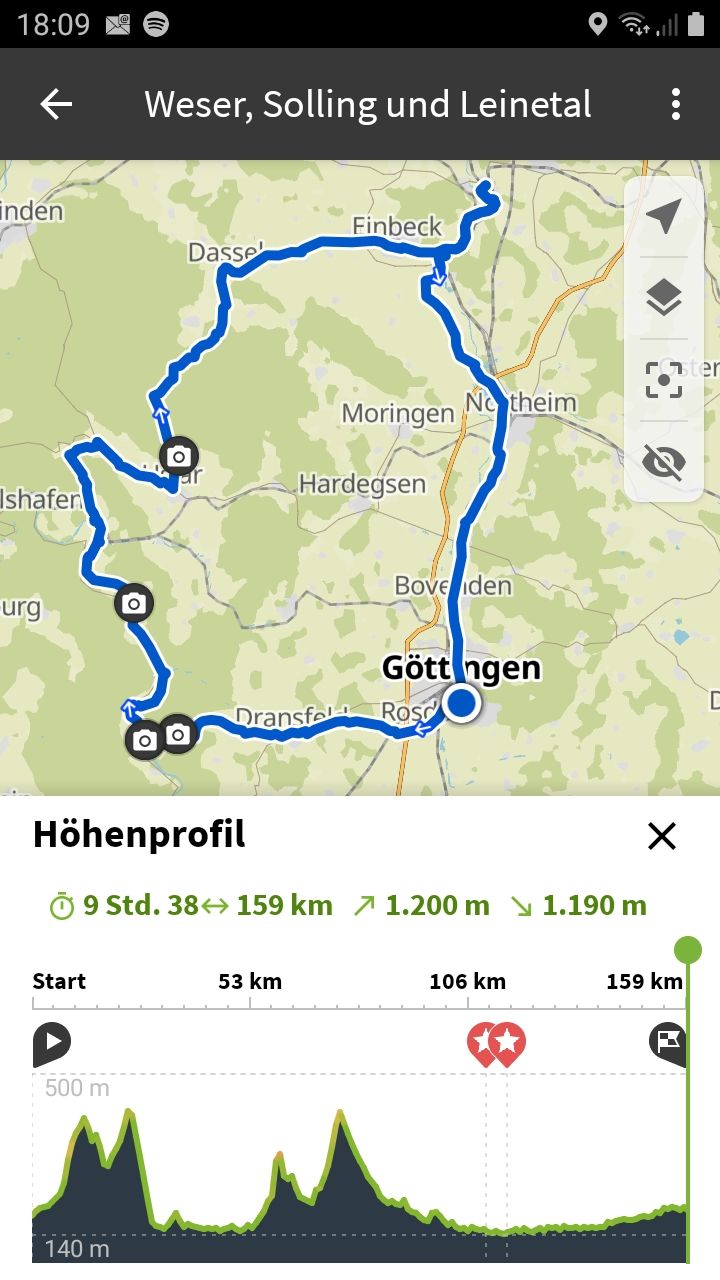Tap Göttingen blue start point on map
720x1280 pixels.
[x=461, y=703]
